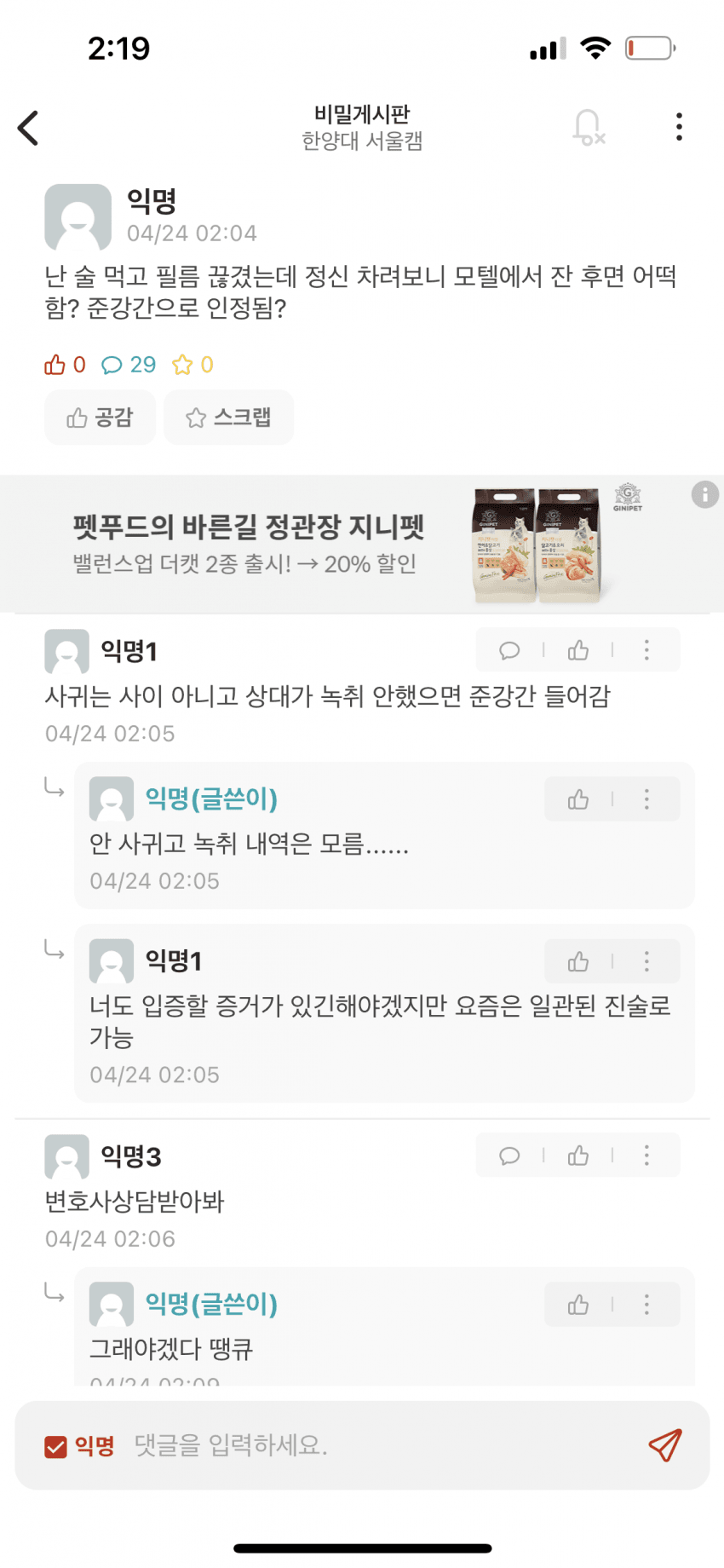
Task: Reply to 익명1's first comment
Action: [509, 650]
